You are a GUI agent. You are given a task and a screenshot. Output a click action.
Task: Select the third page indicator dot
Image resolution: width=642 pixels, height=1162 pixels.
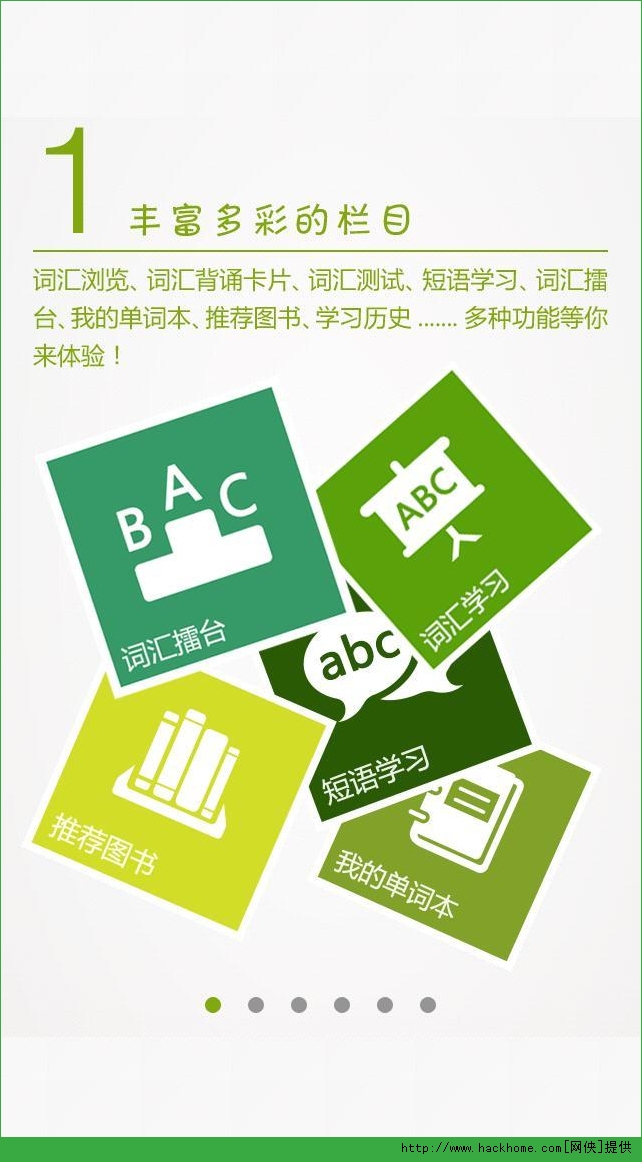coord(299,1005)
